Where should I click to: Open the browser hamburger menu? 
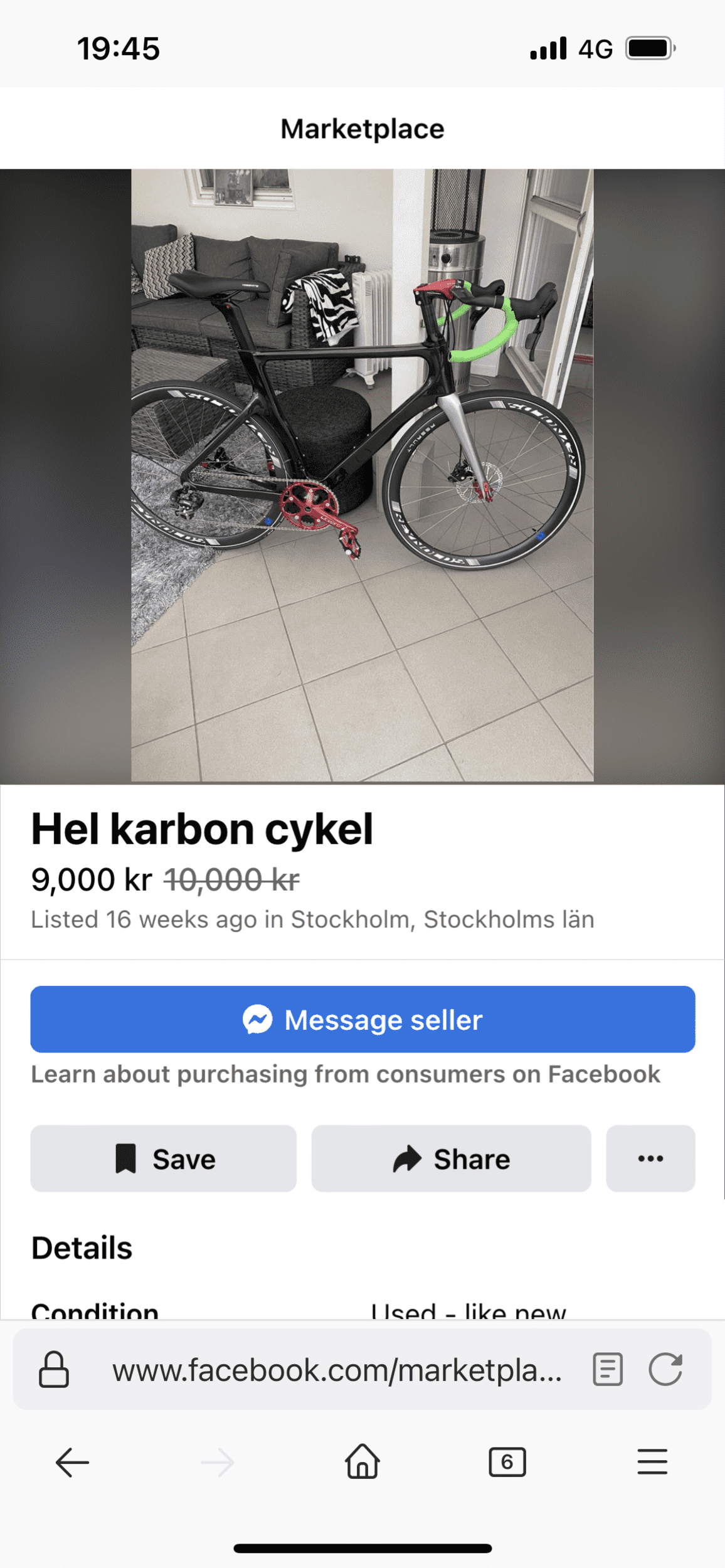click(x=652, y=1463)
